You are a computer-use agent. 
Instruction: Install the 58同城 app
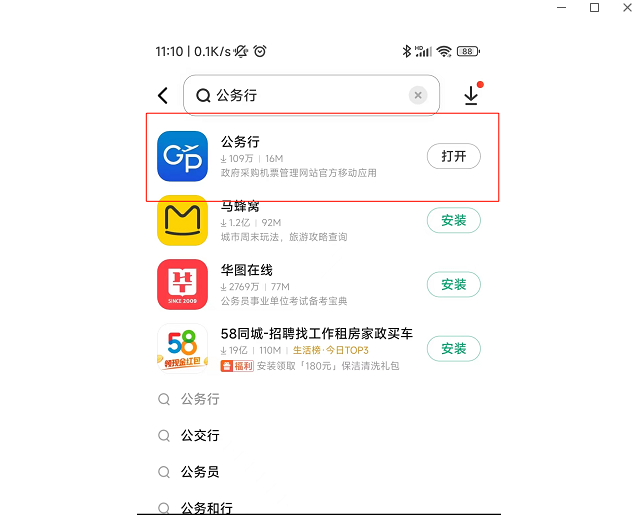(x=453, y=348)
